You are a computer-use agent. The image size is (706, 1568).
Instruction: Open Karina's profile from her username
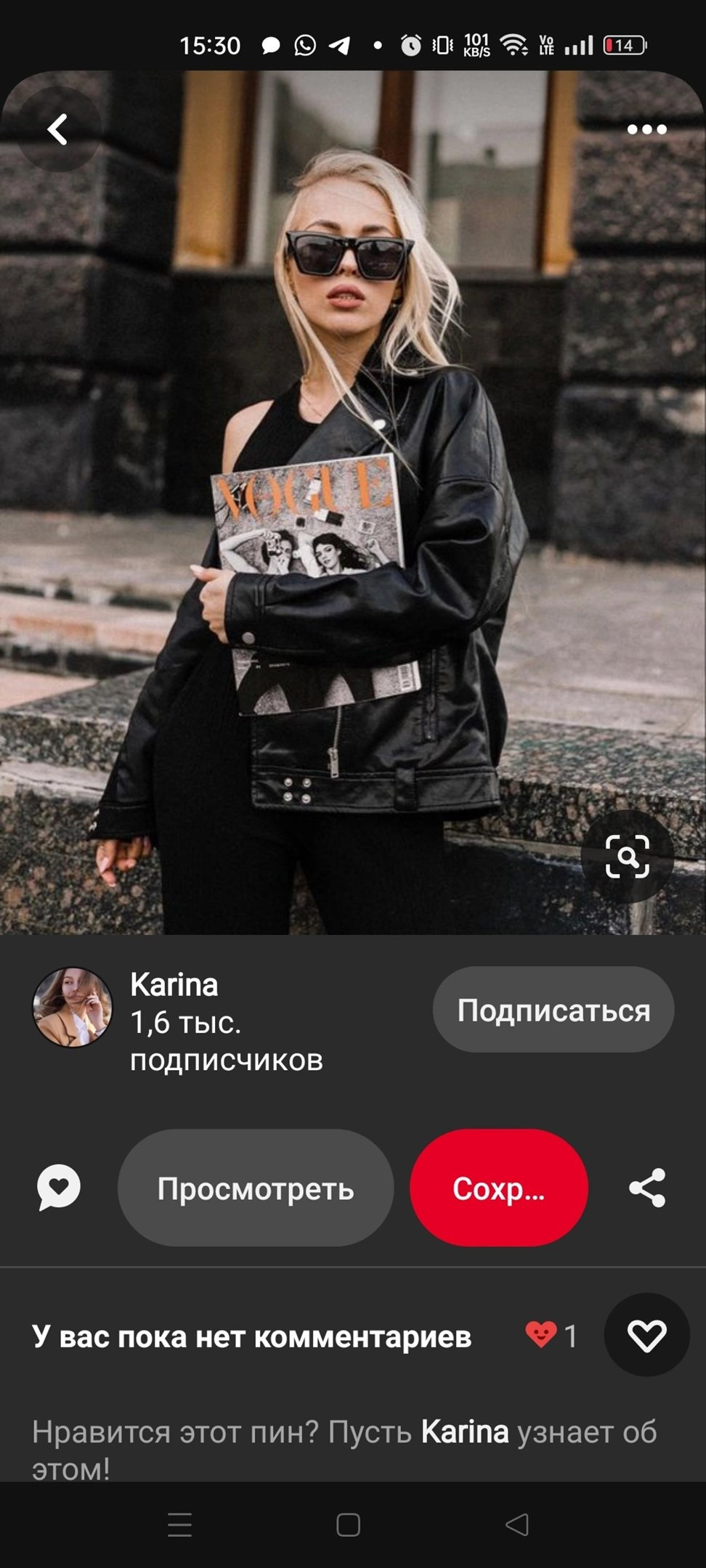[173, 985]
